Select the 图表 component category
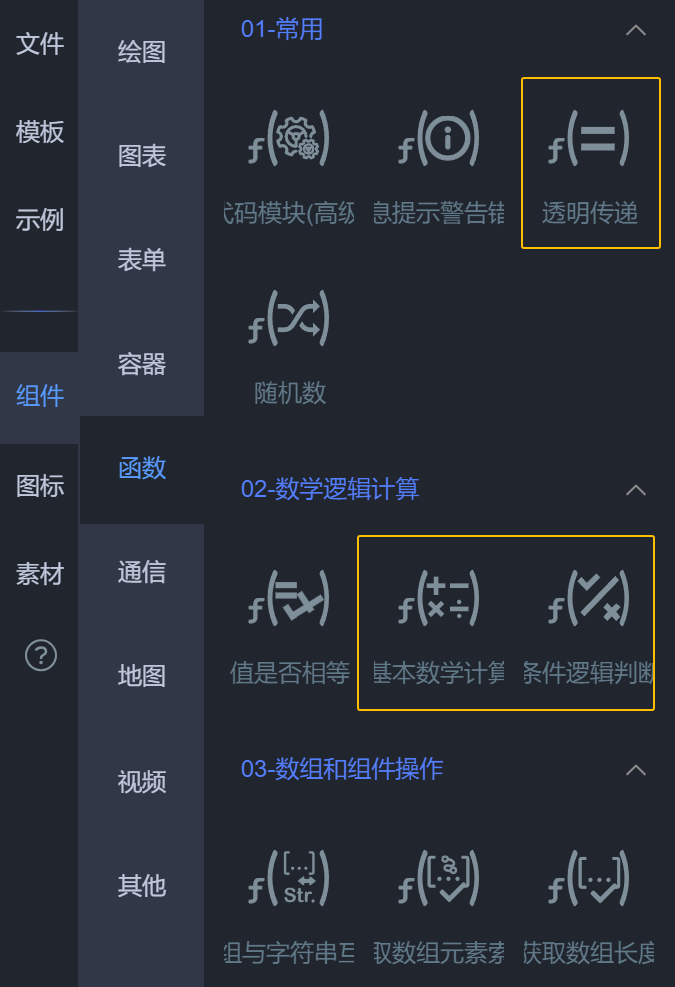The image size is (675, 987). [142, 156]
